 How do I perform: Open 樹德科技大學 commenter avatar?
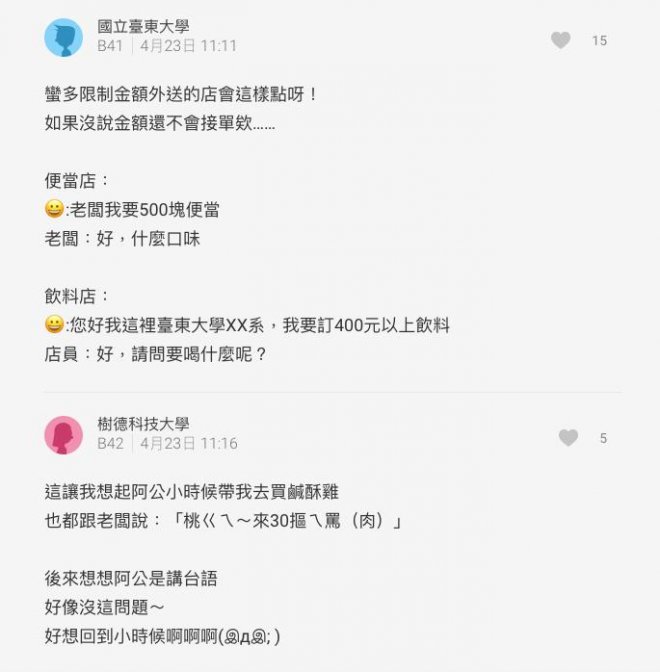64,435
